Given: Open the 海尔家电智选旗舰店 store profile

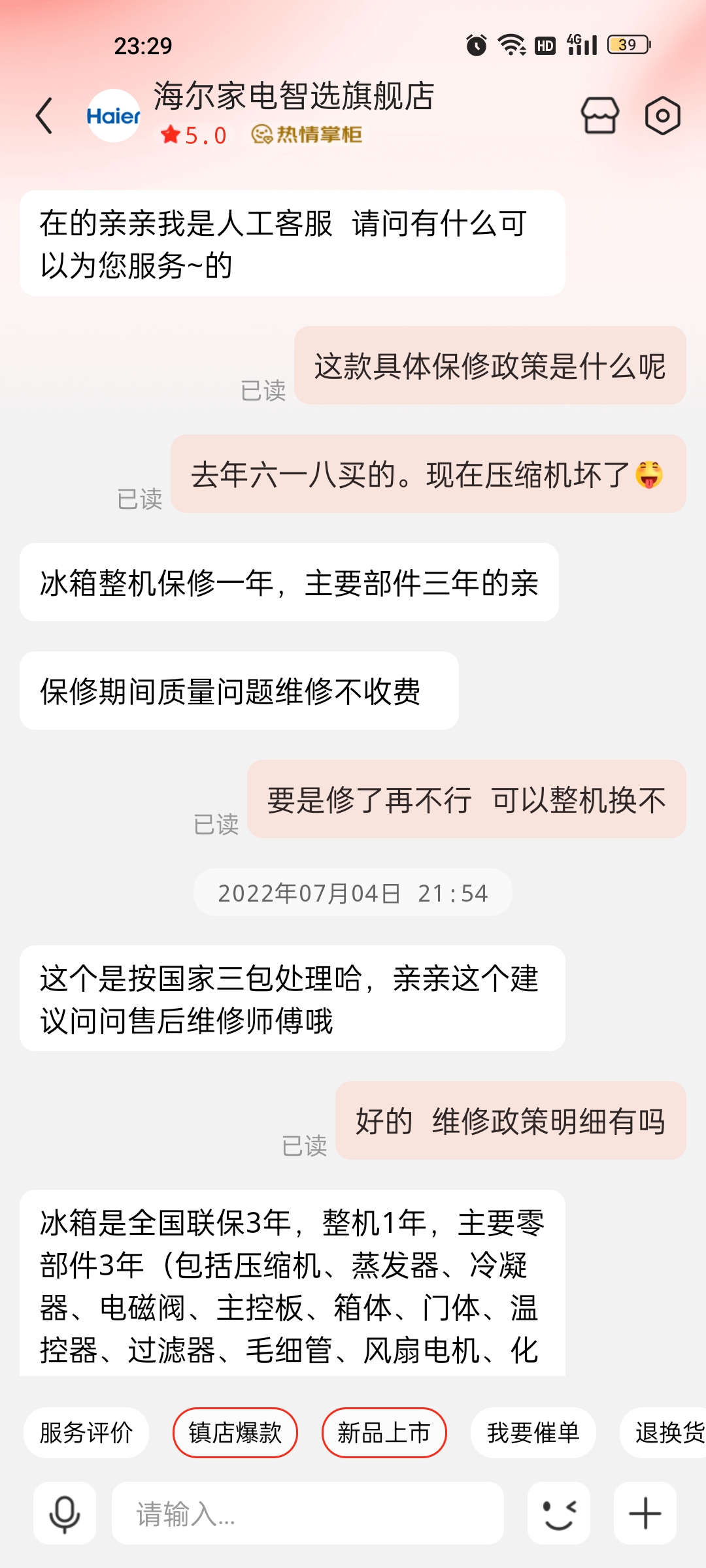Looking at the screenshot, I should [294, 97].
